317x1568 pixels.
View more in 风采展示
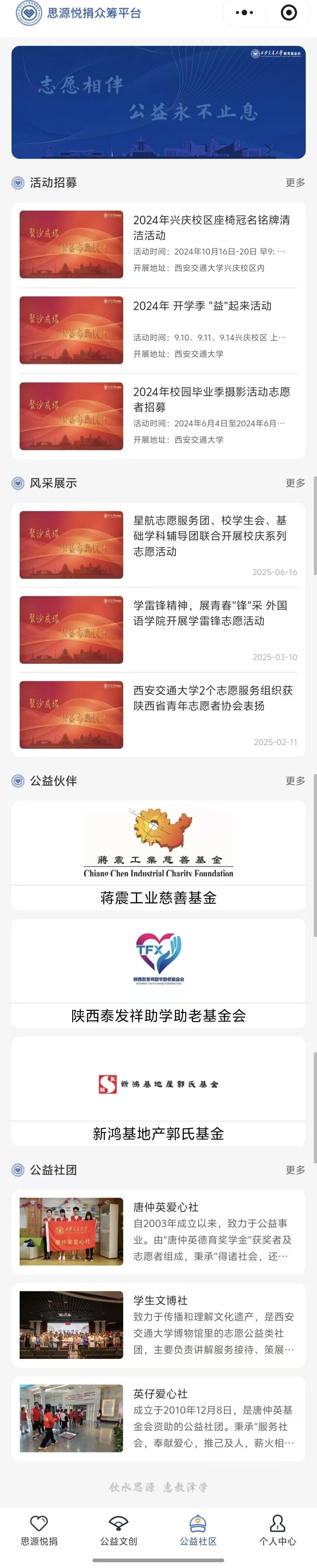pos(295,483)
